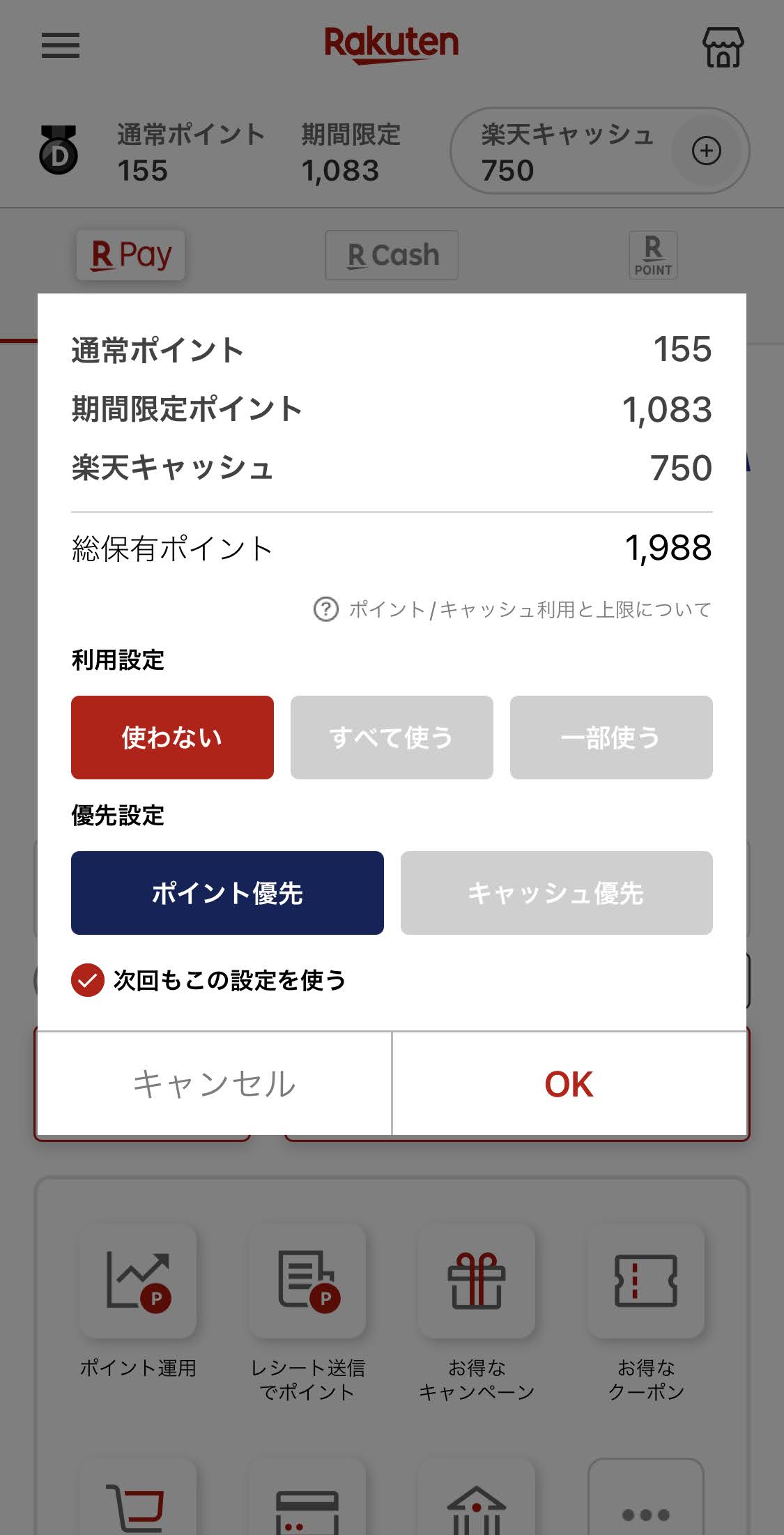
Task: Confirm settings with OK
Action: 569,1084
